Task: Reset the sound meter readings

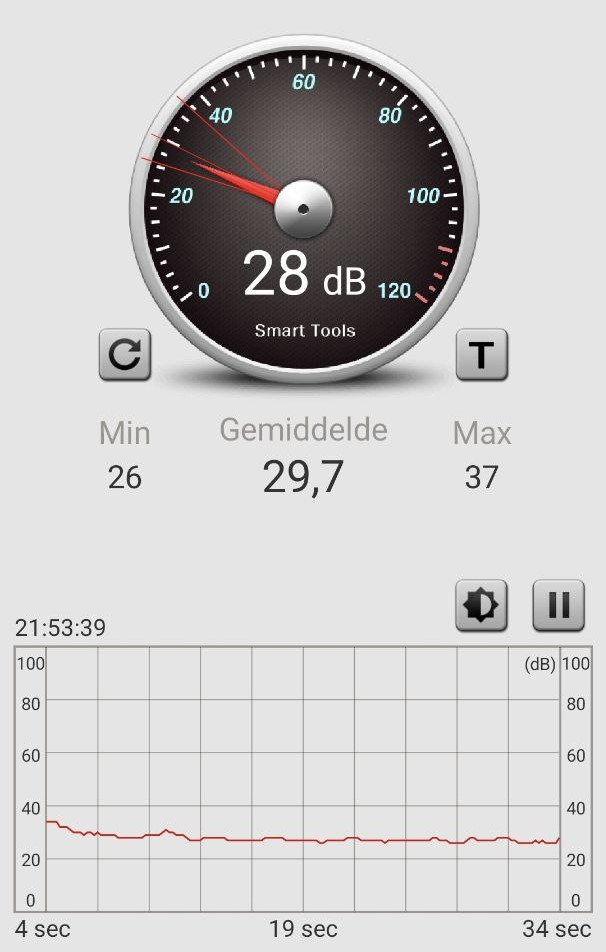Action: [125, 354]
